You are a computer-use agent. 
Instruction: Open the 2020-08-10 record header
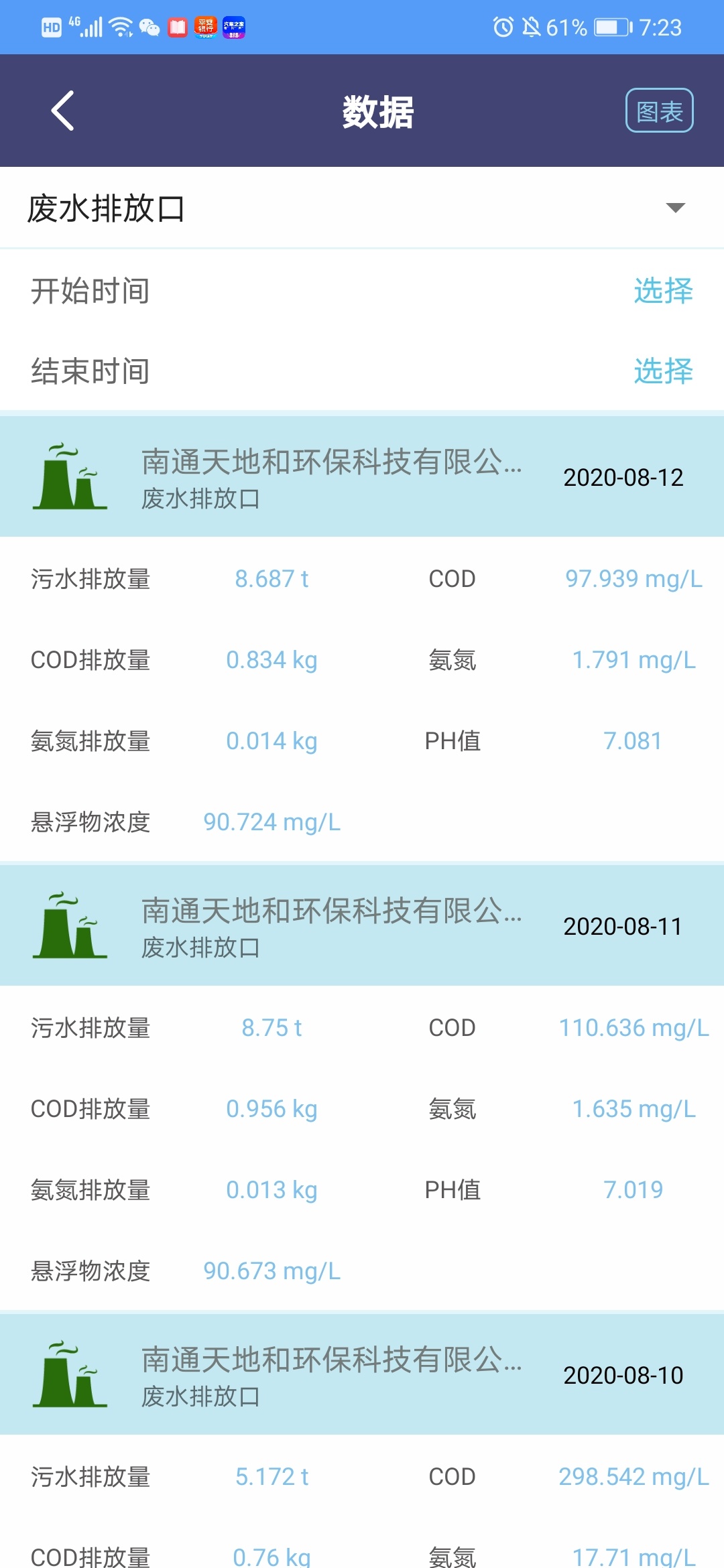pos(362,1374)
